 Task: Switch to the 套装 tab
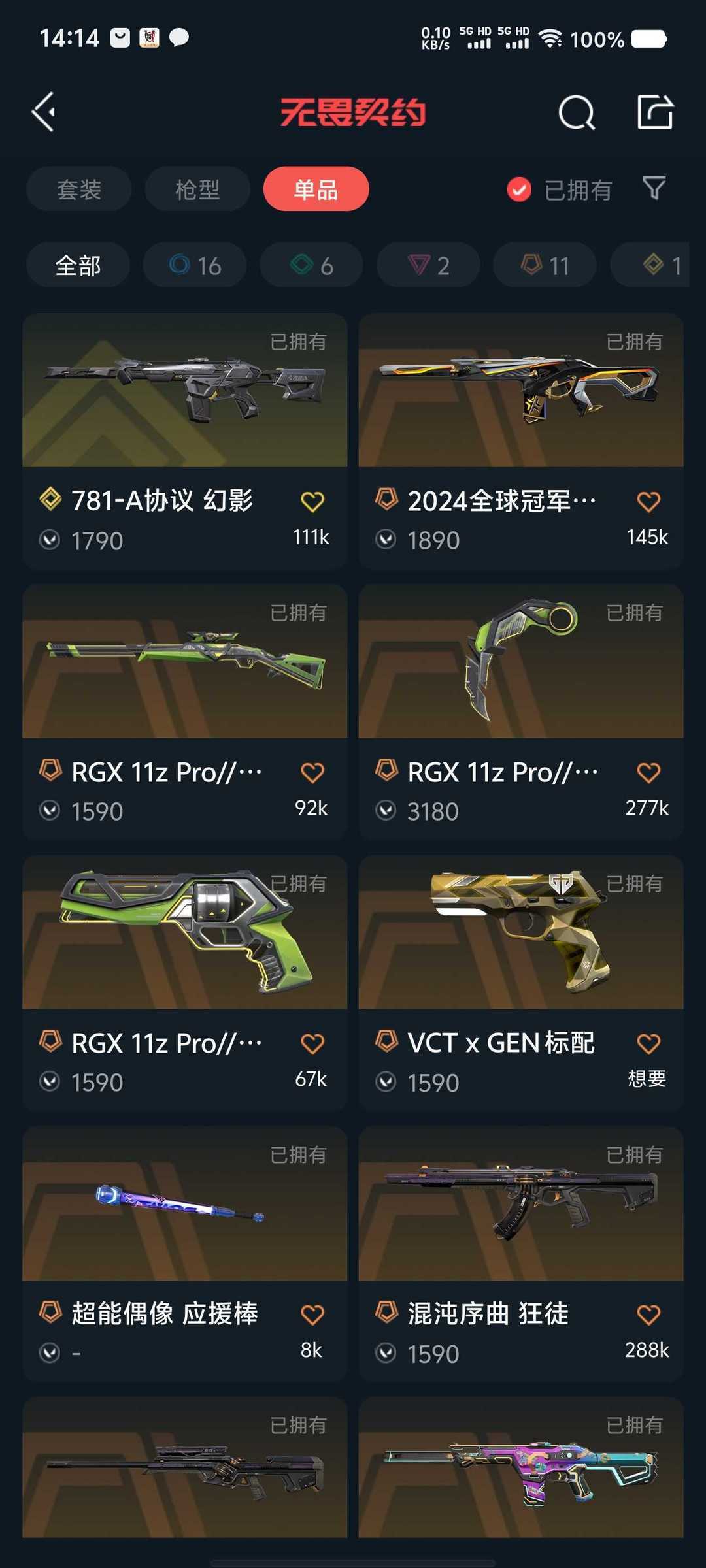[x=78, y=189]
